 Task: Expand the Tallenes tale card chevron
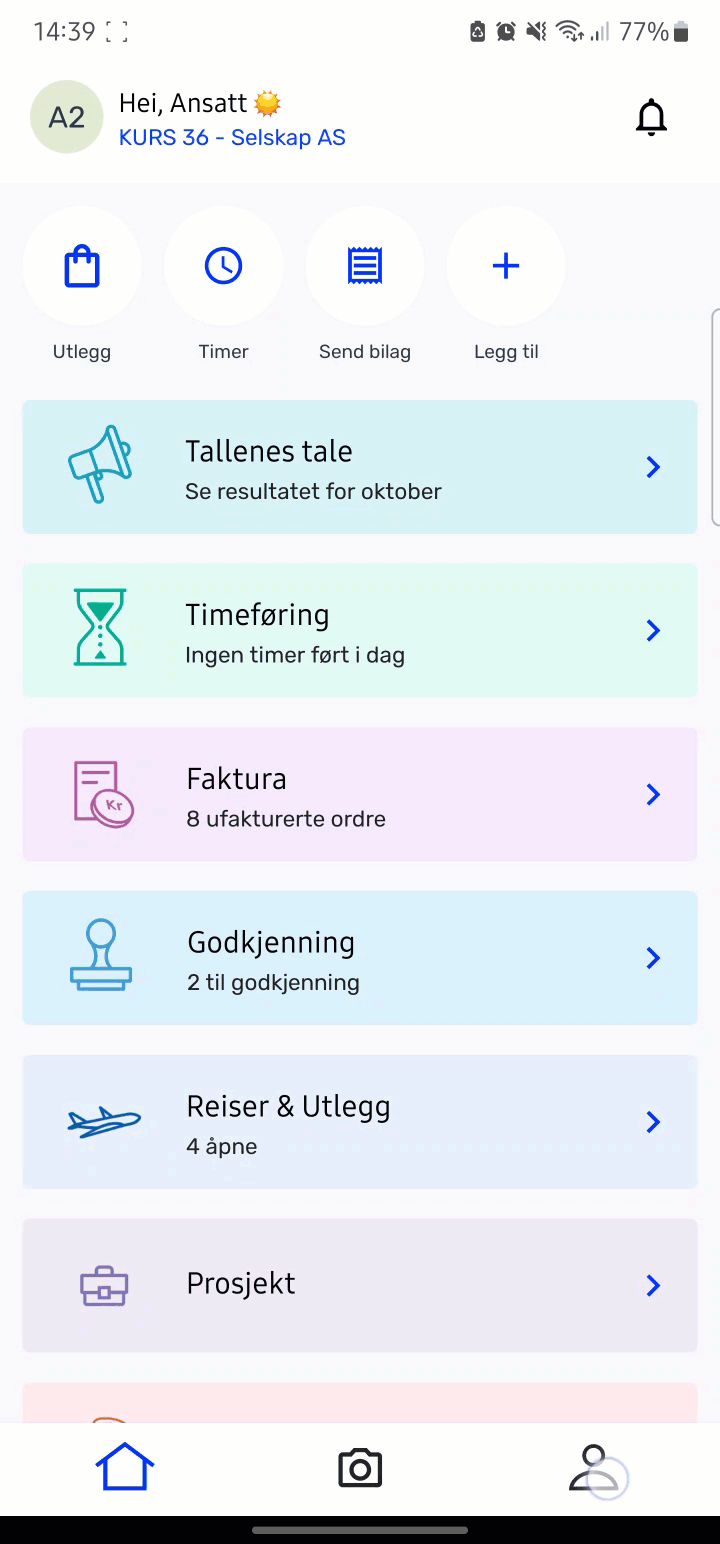653,467
